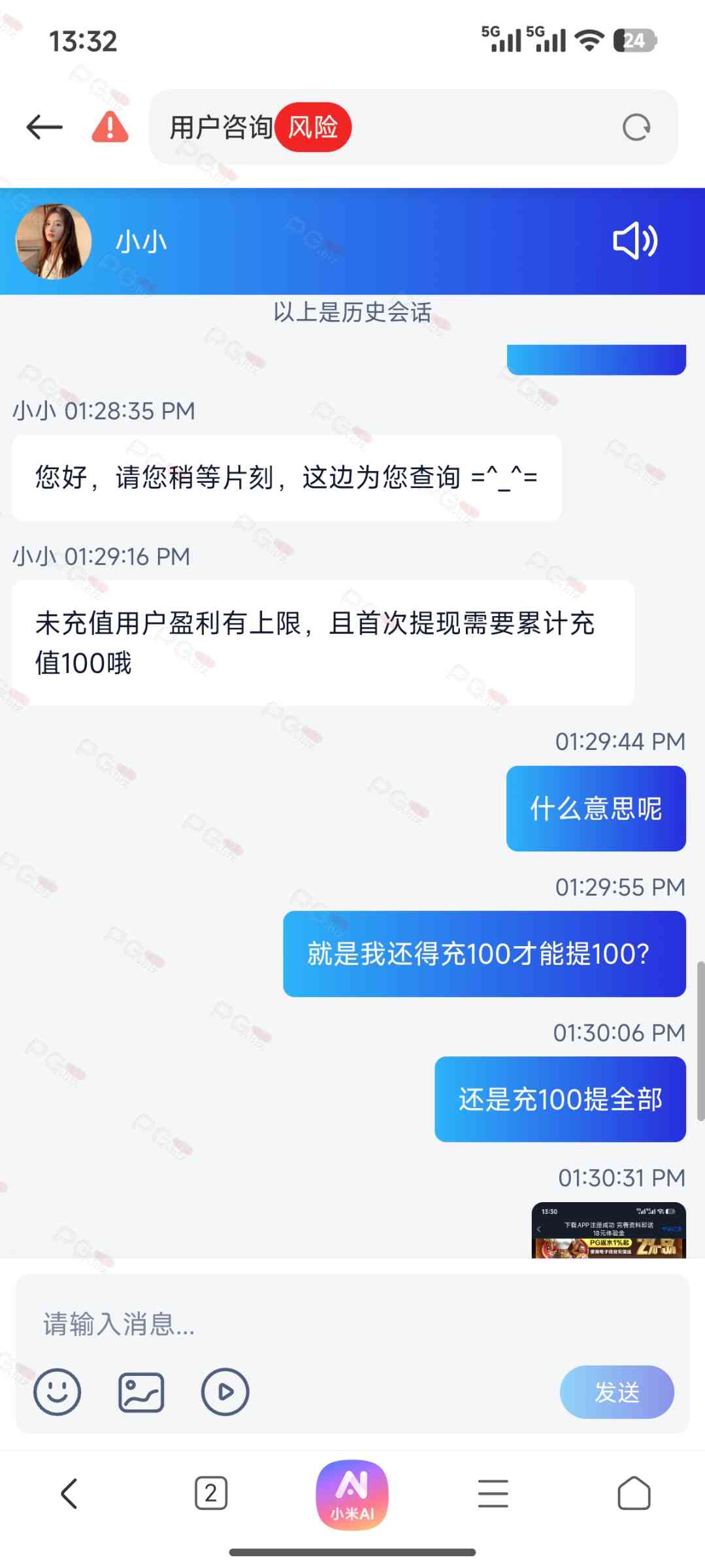Launch the 小米AI assistant
The image size is (705, 1568).
[x=352, y=1495]
